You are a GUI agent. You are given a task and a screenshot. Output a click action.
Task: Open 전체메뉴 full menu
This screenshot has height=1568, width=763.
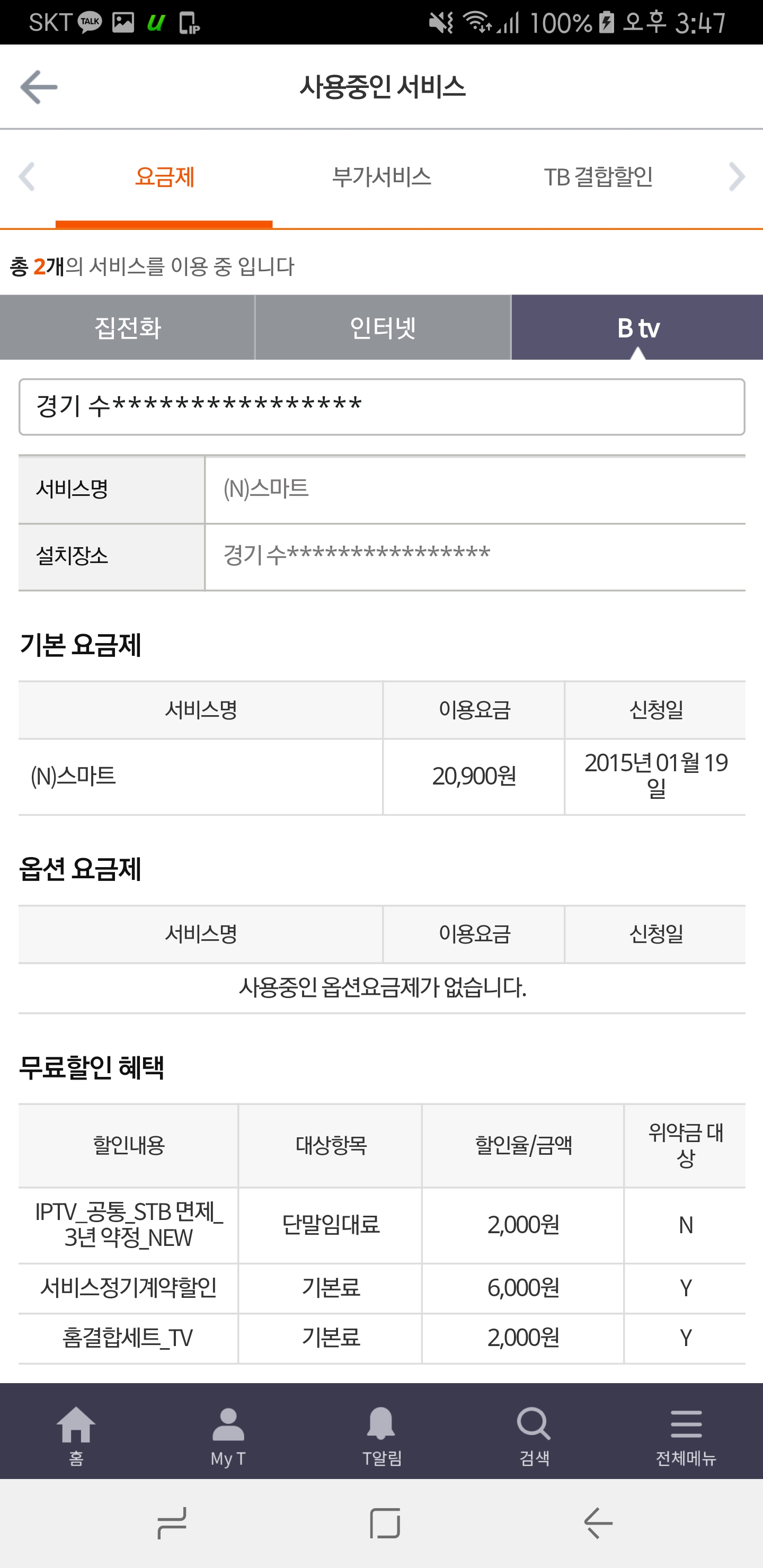point(686,1434)
